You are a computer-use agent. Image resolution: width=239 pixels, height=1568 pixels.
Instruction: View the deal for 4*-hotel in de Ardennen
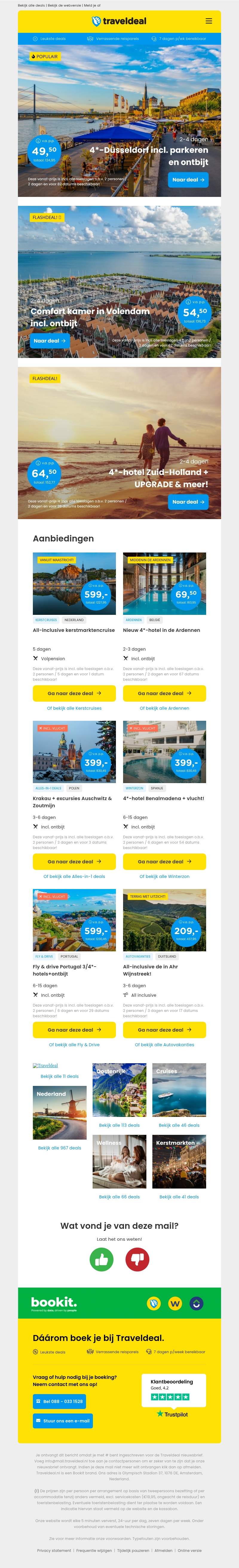tap(164, 693)
